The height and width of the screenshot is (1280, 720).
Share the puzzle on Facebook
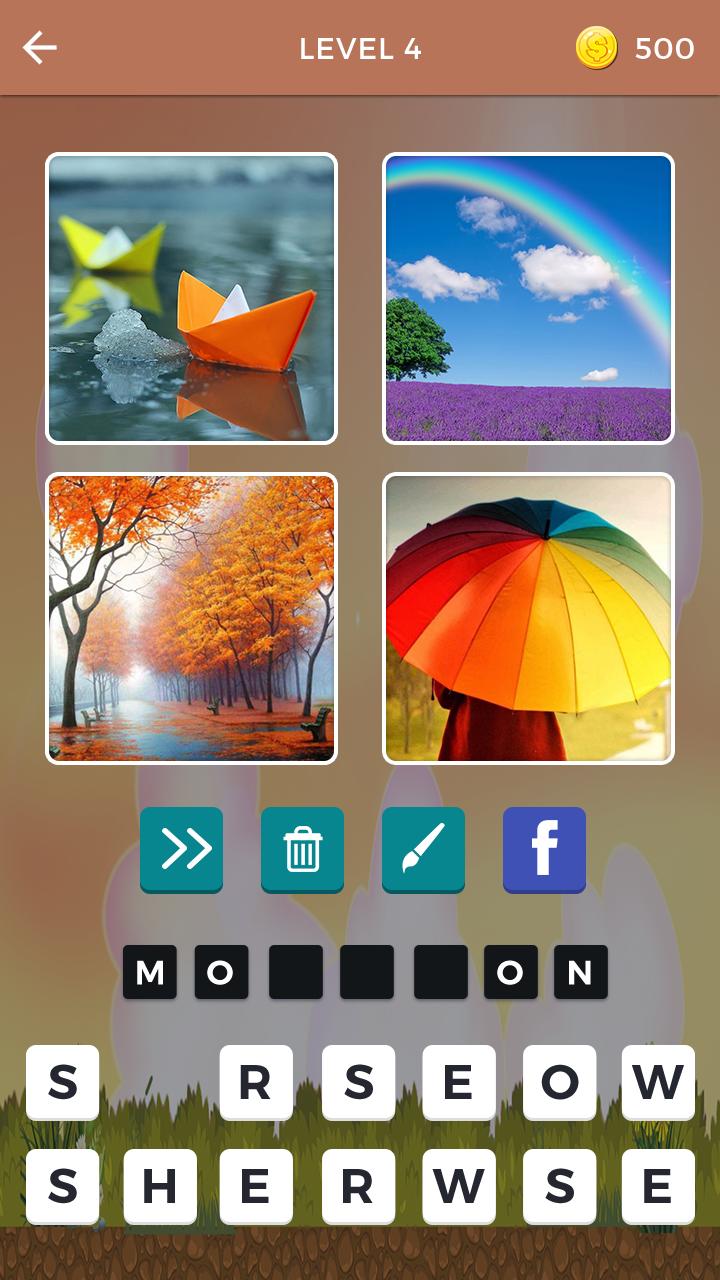tap(544, 849)
